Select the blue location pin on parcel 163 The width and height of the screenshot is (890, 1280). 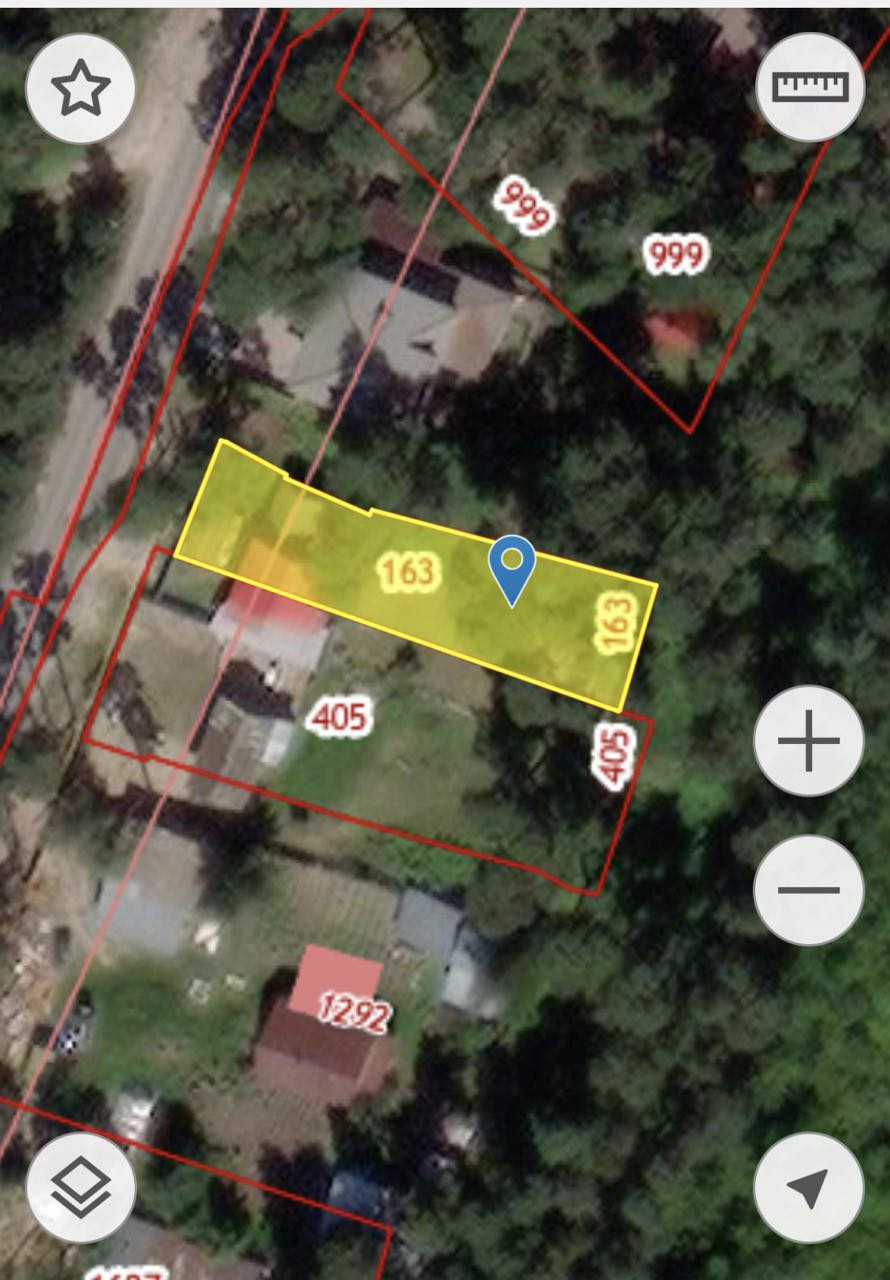pos(512,566)
